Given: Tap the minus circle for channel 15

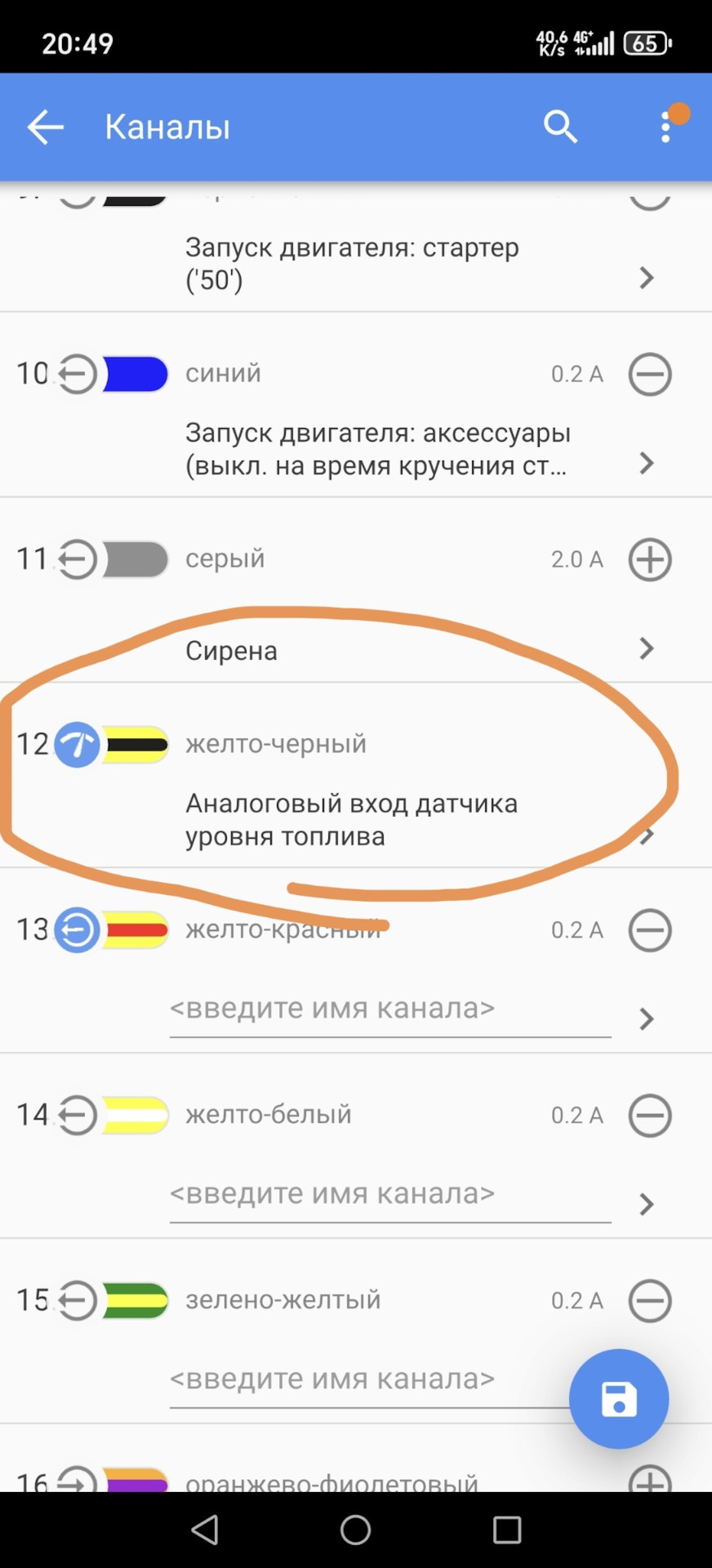Looking at the screenshot, I should pyautogui.click(x=650, y=1301).
